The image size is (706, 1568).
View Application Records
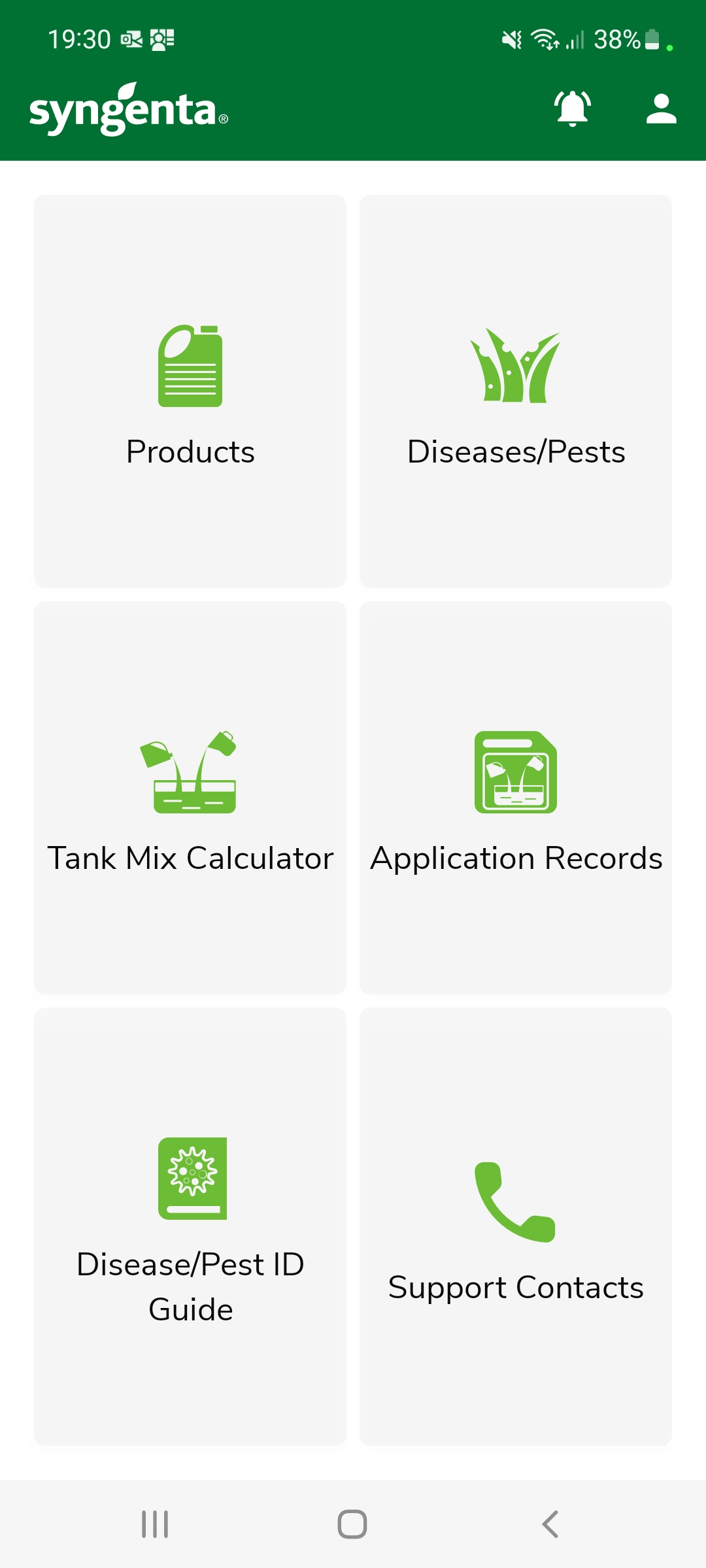516,798
